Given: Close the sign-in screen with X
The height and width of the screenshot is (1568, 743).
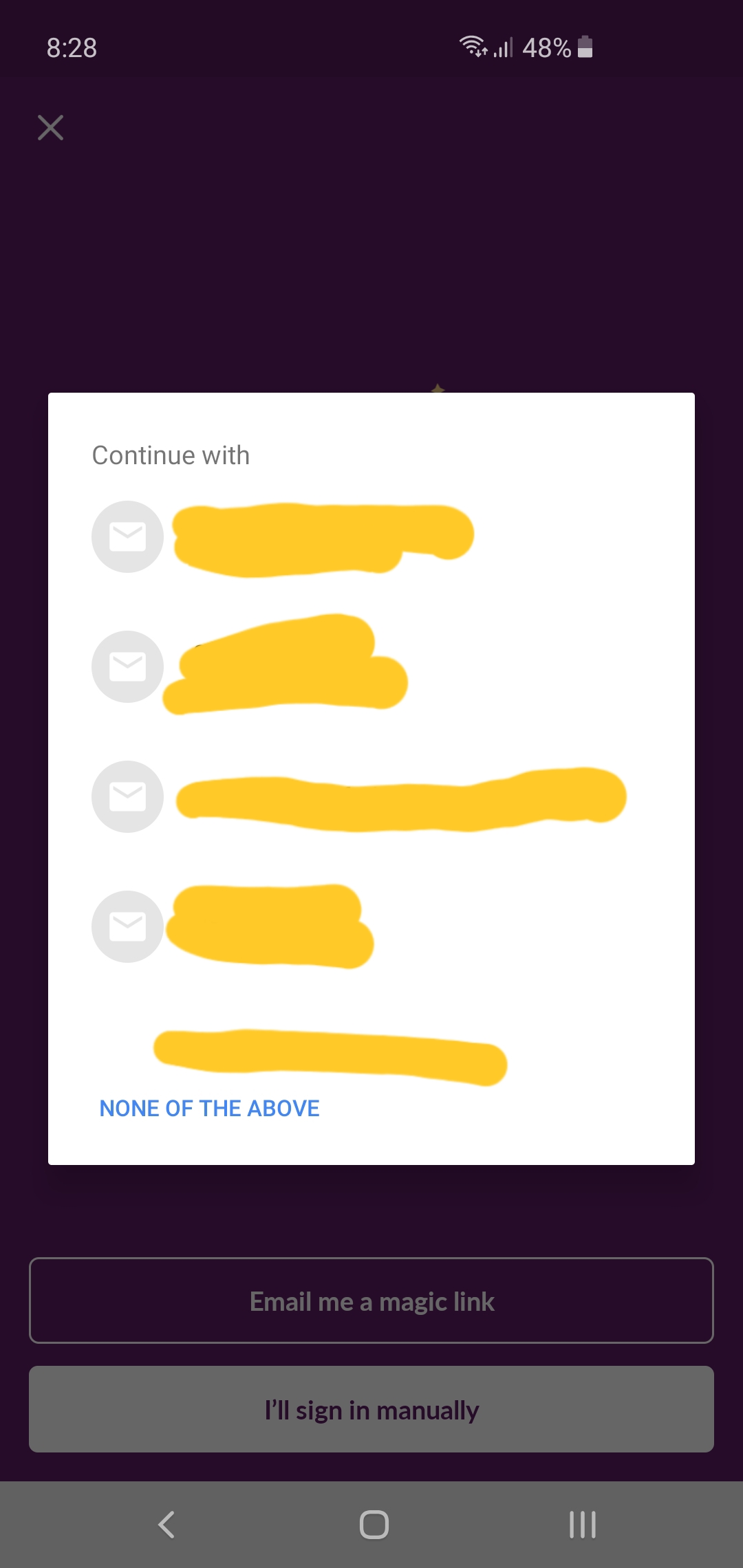Looking at the screenshot, I should 50,128.
